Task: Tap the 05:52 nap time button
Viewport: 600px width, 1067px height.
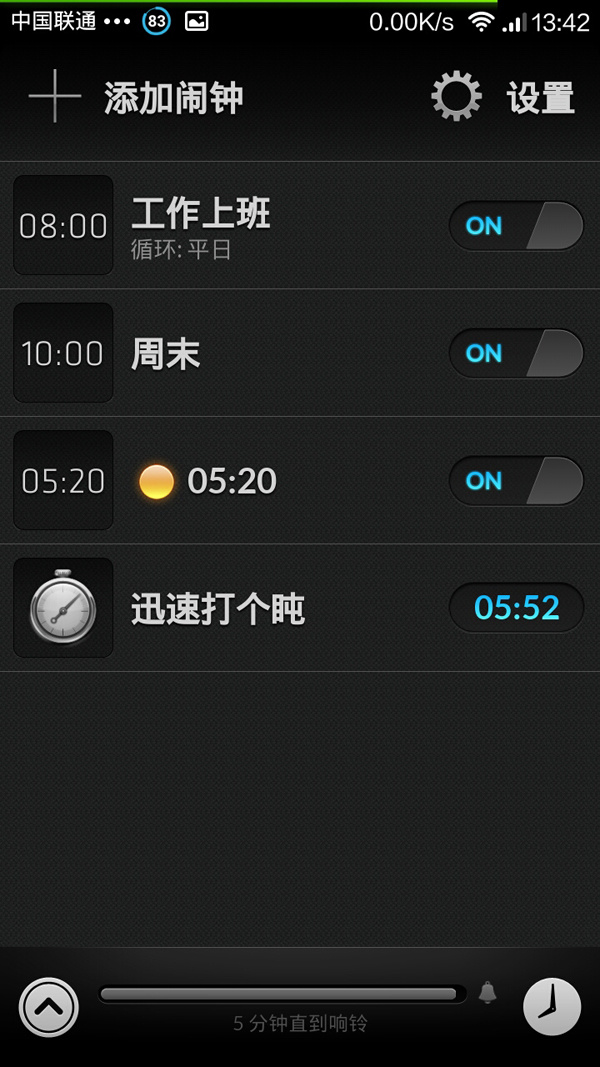Action: click(x=516, y=608)
